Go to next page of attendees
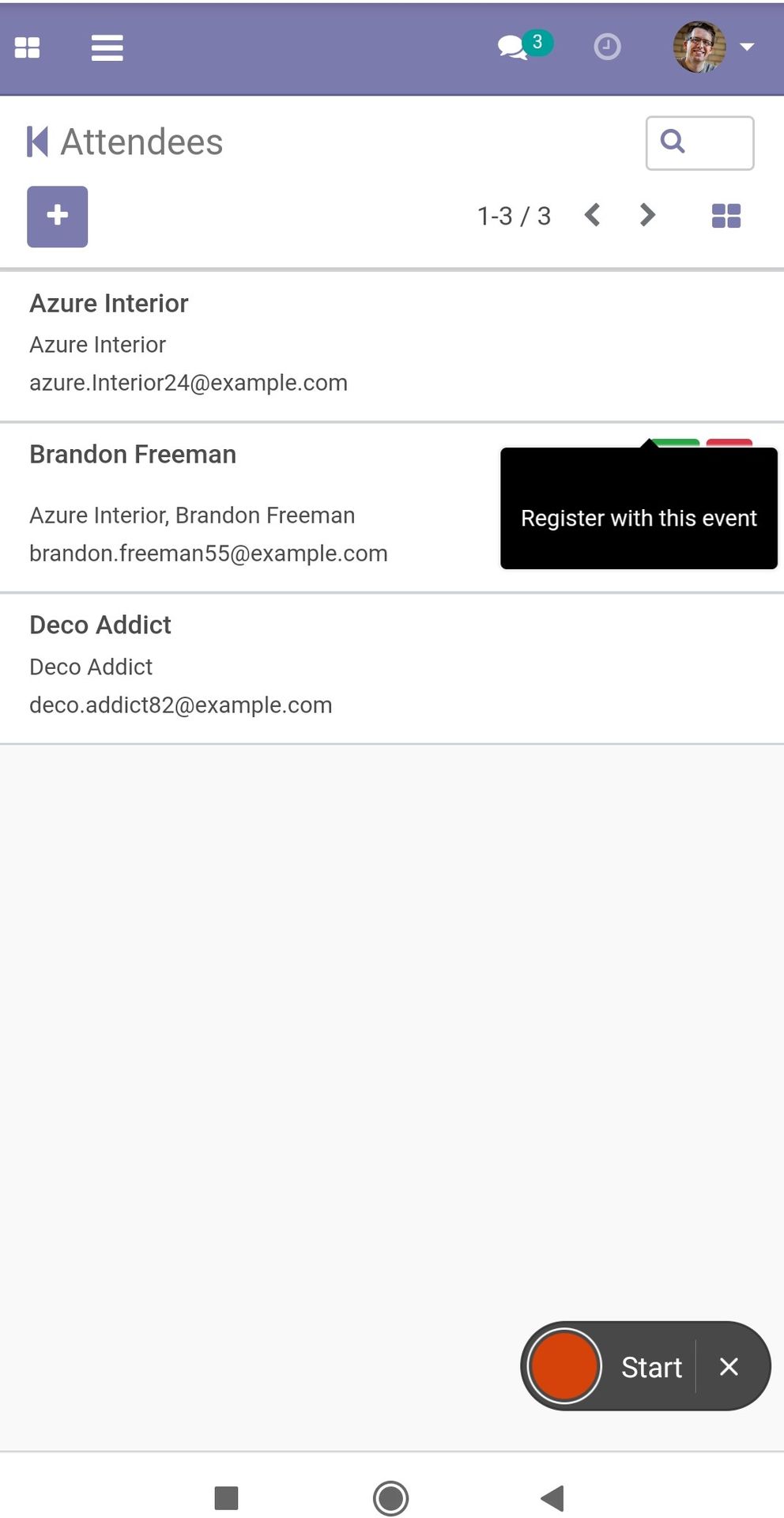Screen dimensions: 784x1518 point(647,215)
